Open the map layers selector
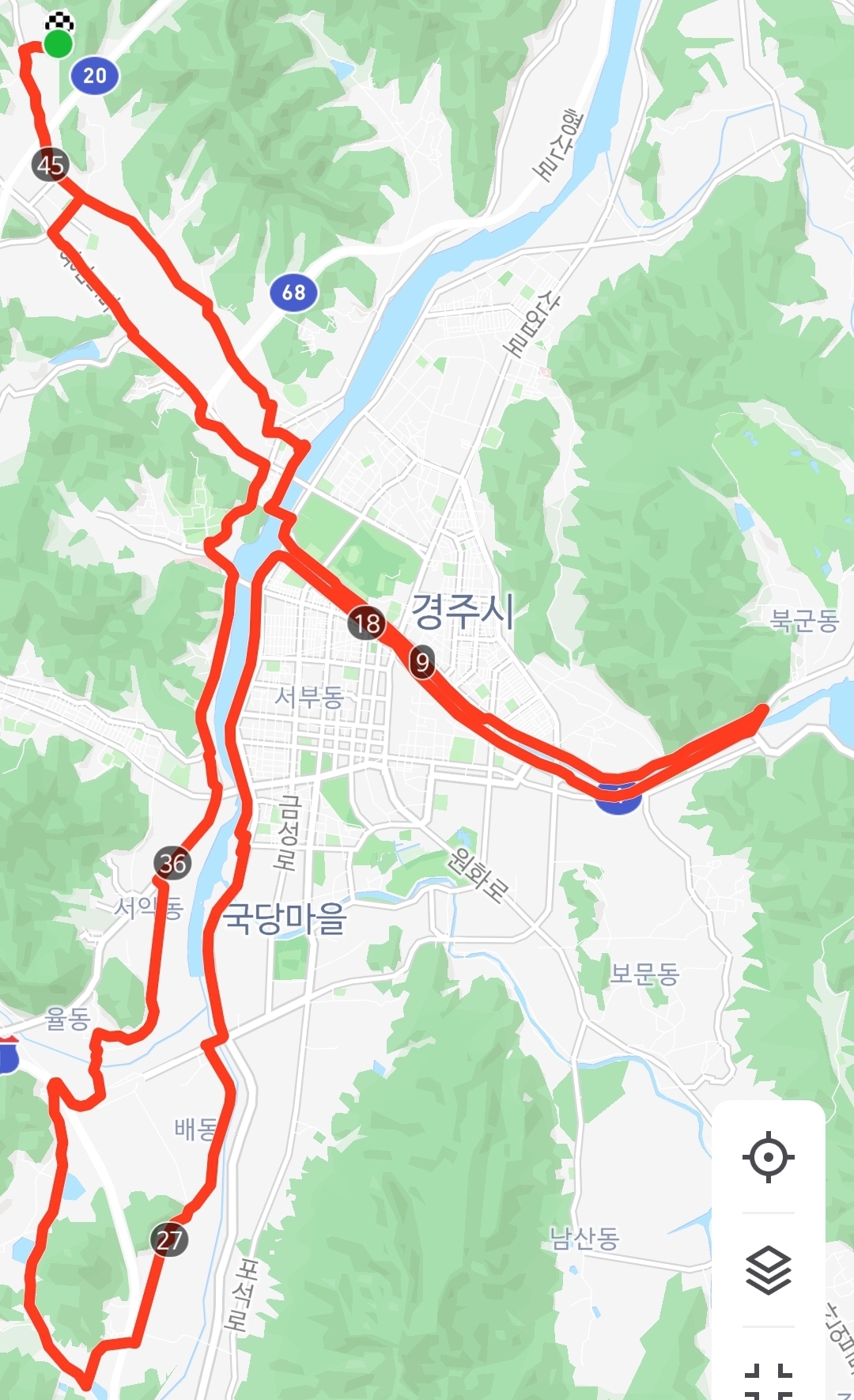854x1400 pixels. coord(768,1270)
